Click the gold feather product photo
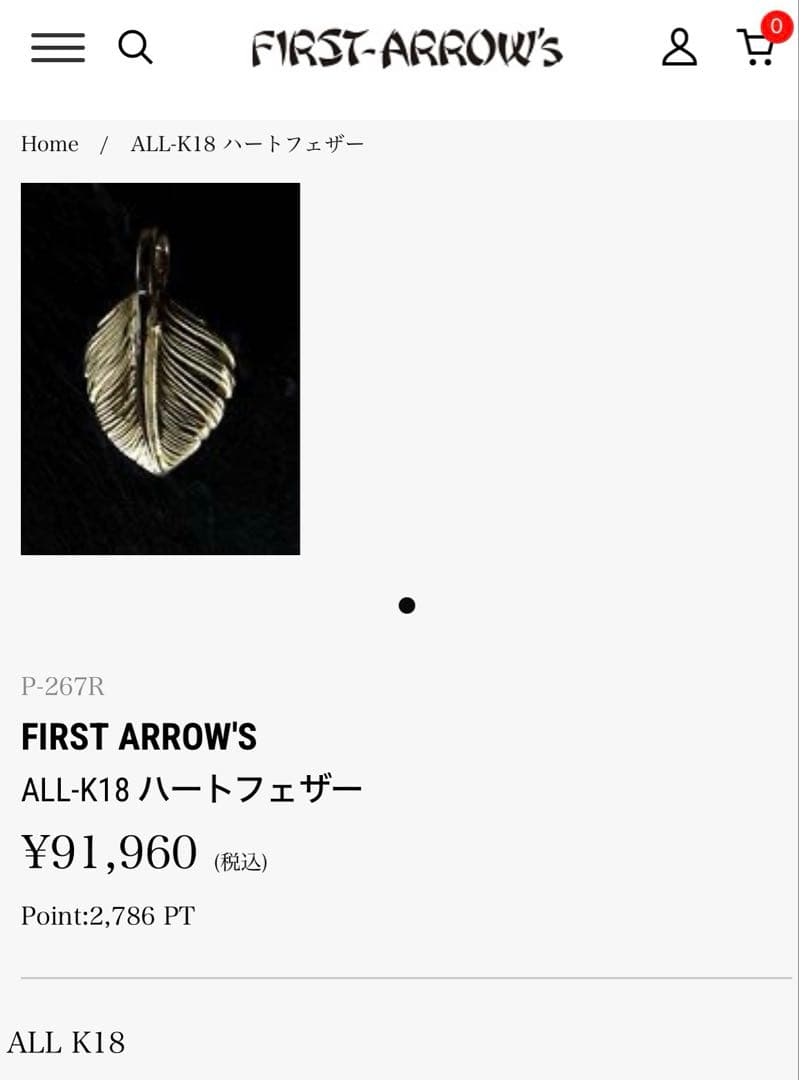The image size is (799, 1080). tap(160, 368)
